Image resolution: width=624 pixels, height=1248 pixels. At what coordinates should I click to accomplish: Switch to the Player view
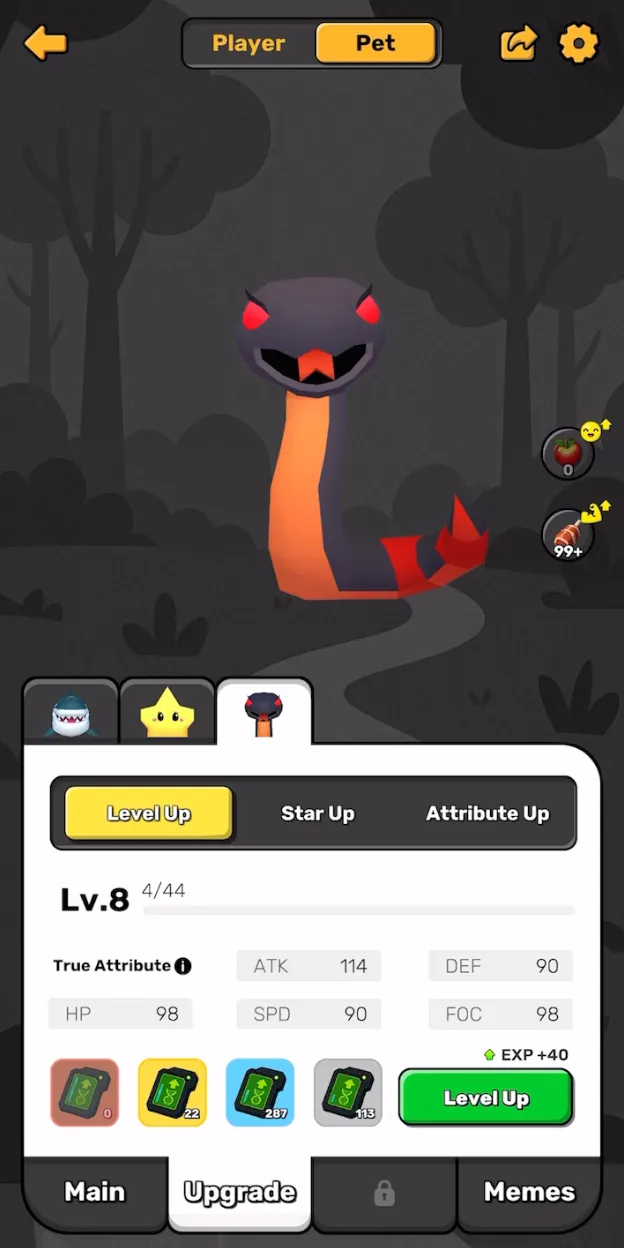click(249, 44)
